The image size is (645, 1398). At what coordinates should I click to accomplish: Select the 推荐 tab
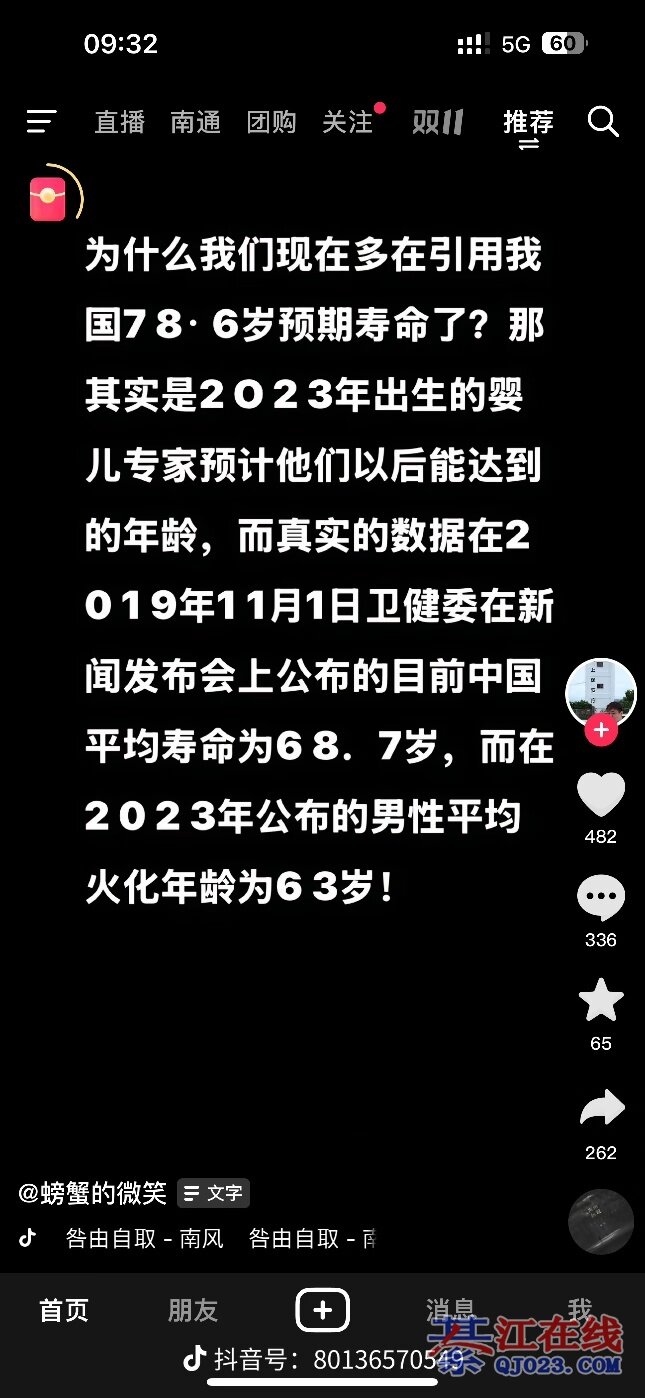[x=528, y=122]
